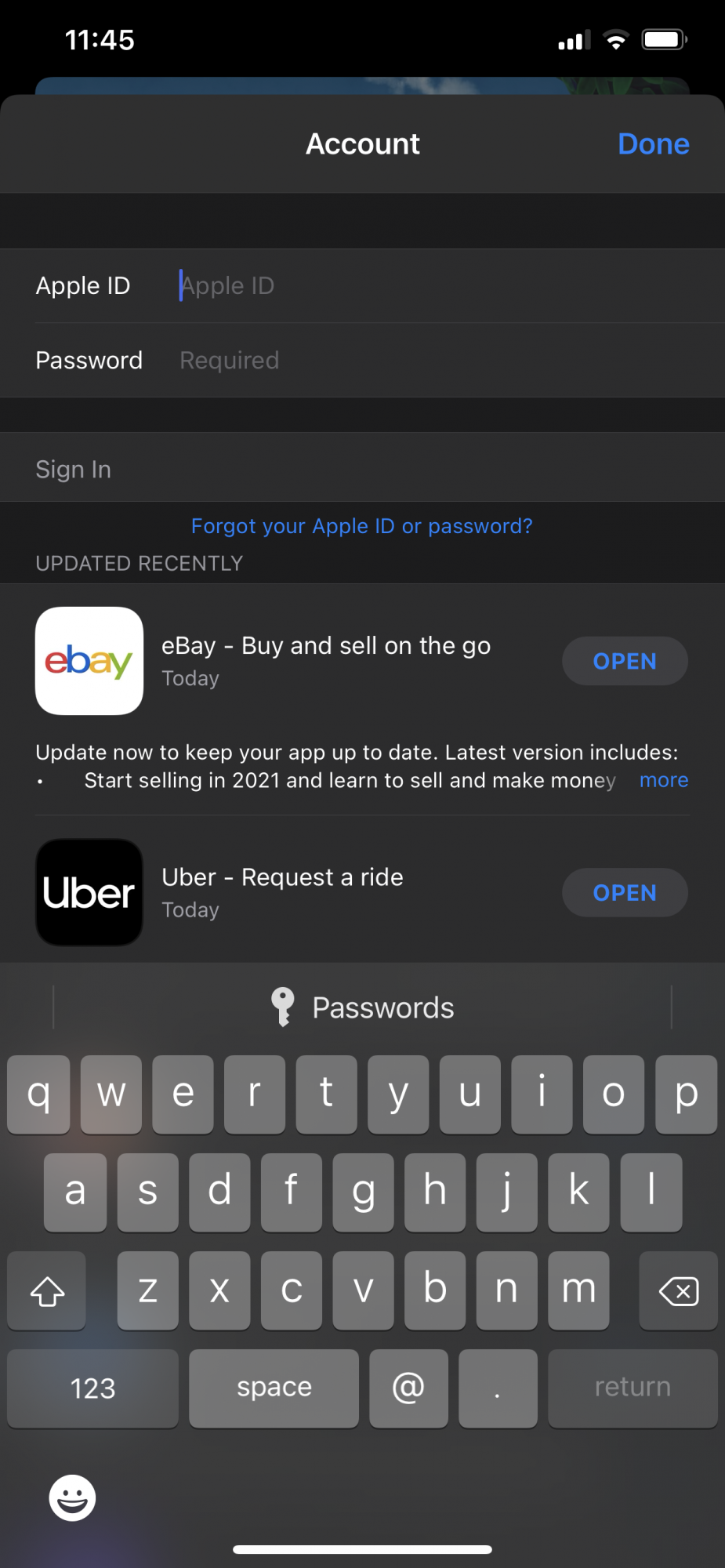Launch Uber using its OPEN button
This screenshot has width=725, height=1568.
point(625,892)
